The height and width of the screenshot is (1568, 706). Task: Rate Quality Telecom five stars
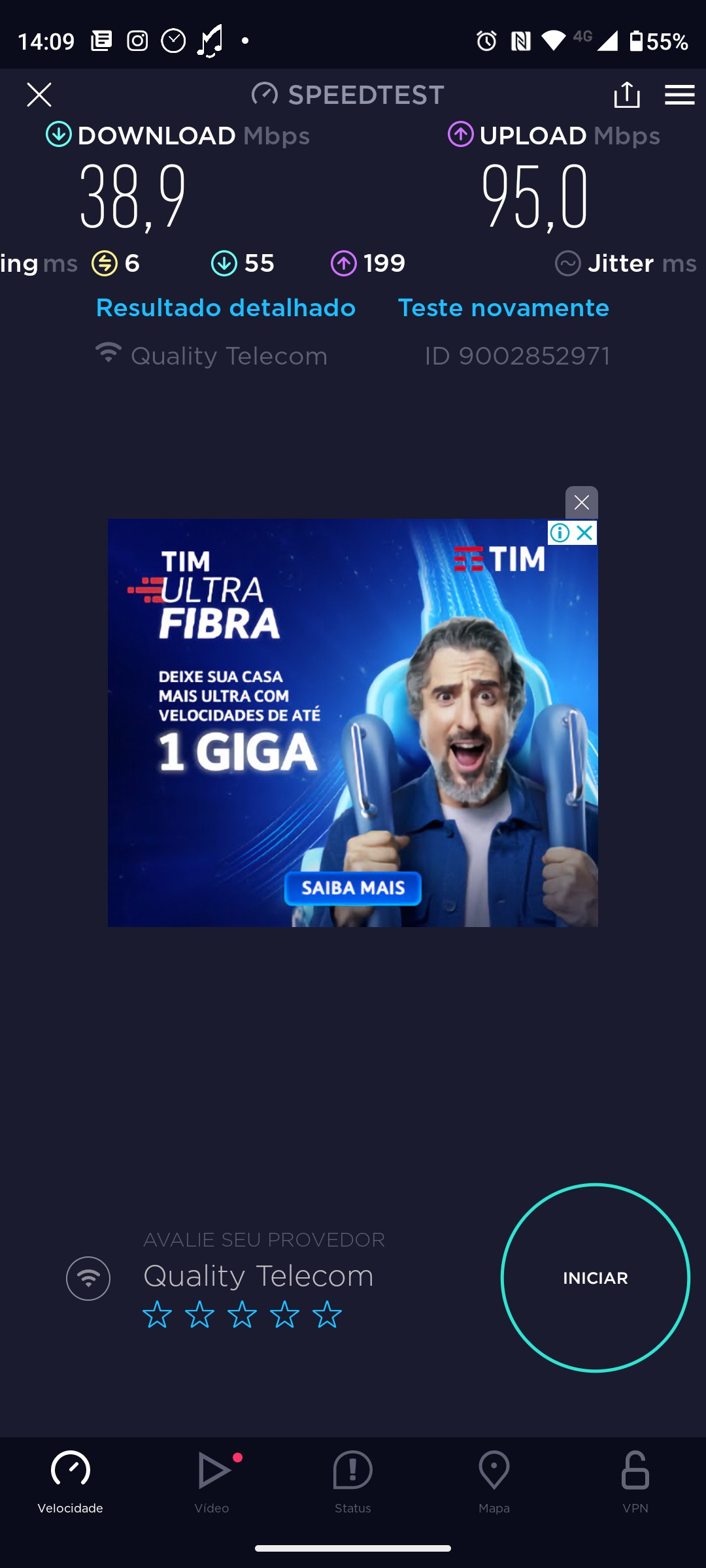(x=327, y=1315)
